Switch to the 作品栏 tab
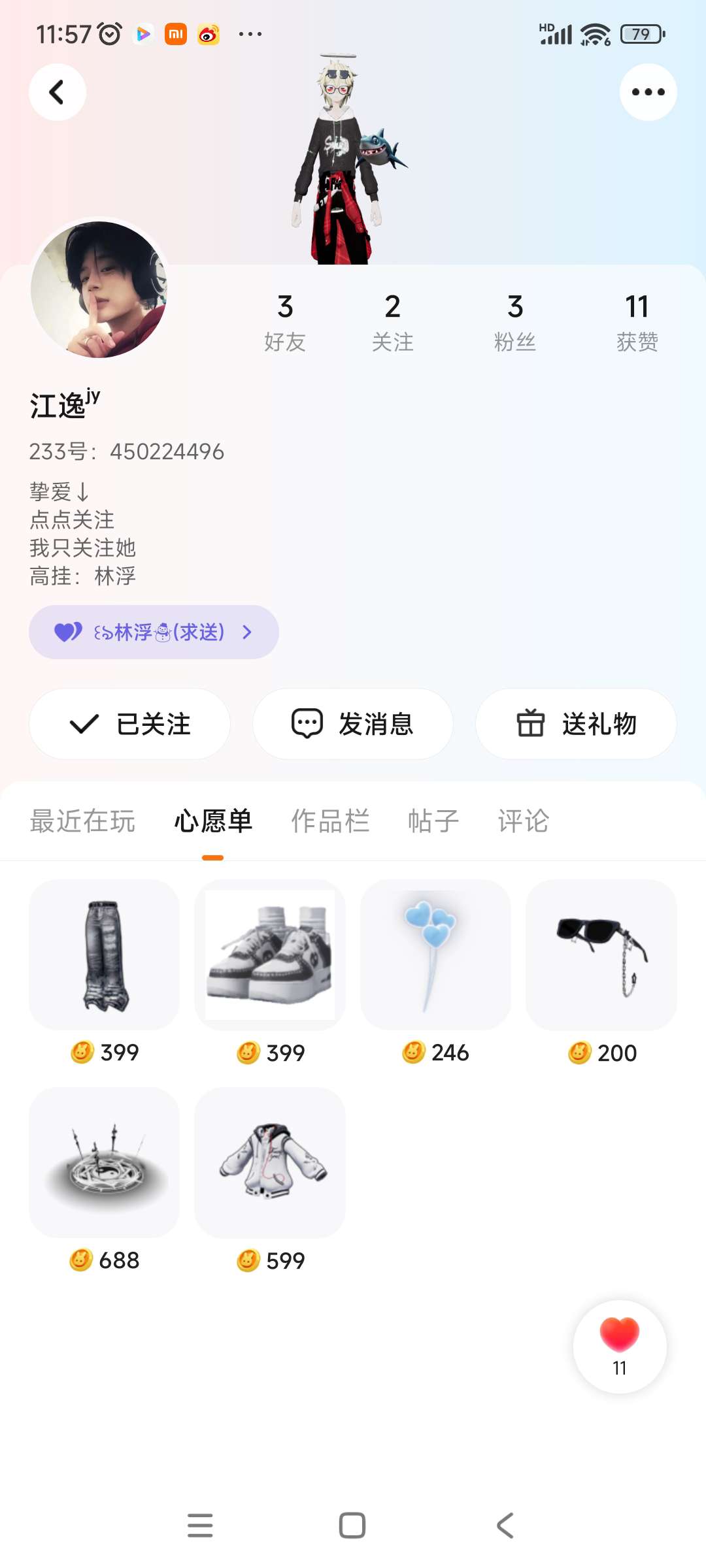 coord(330,821)
